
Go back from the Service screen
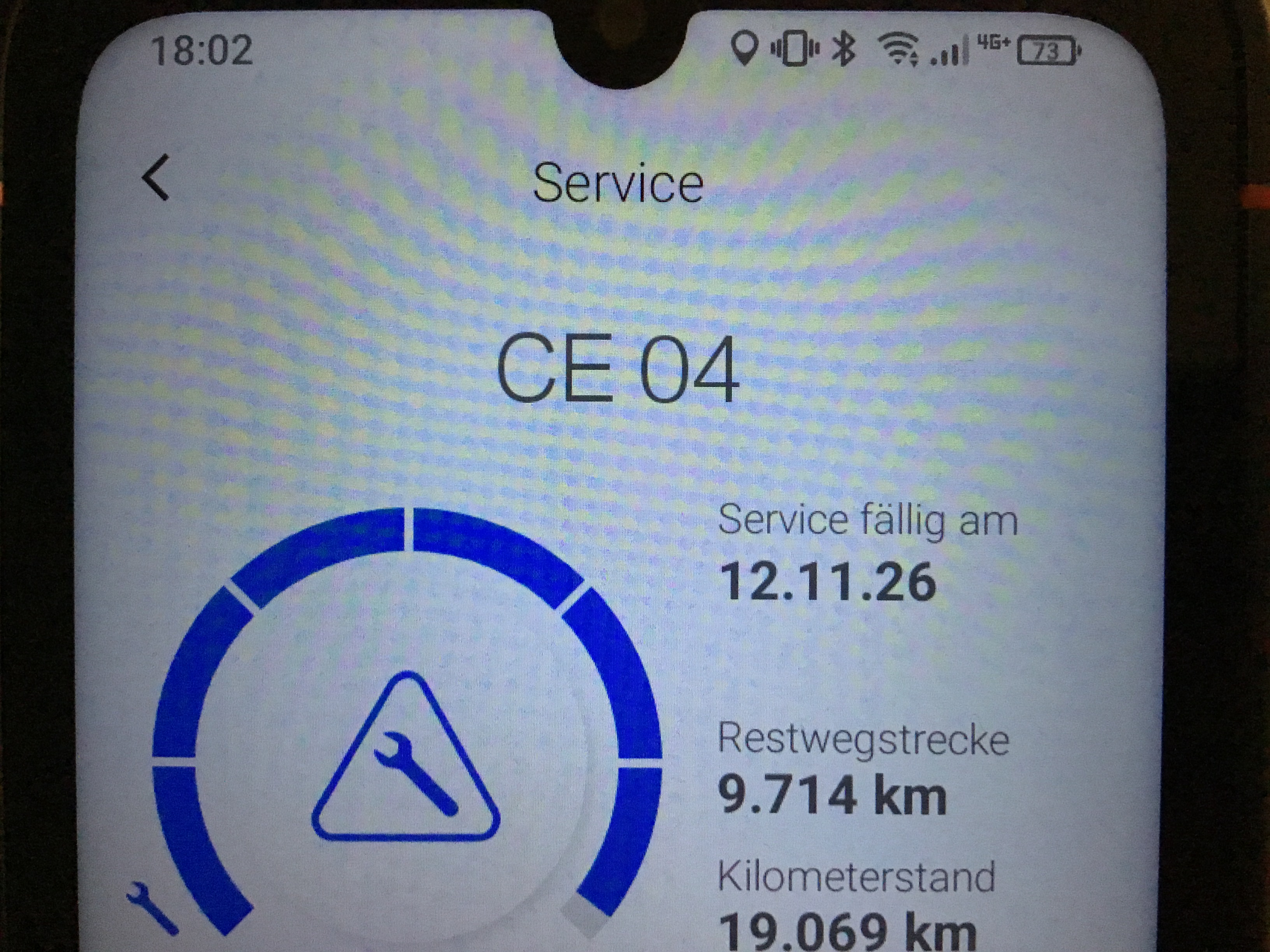(x=156, y=178)
